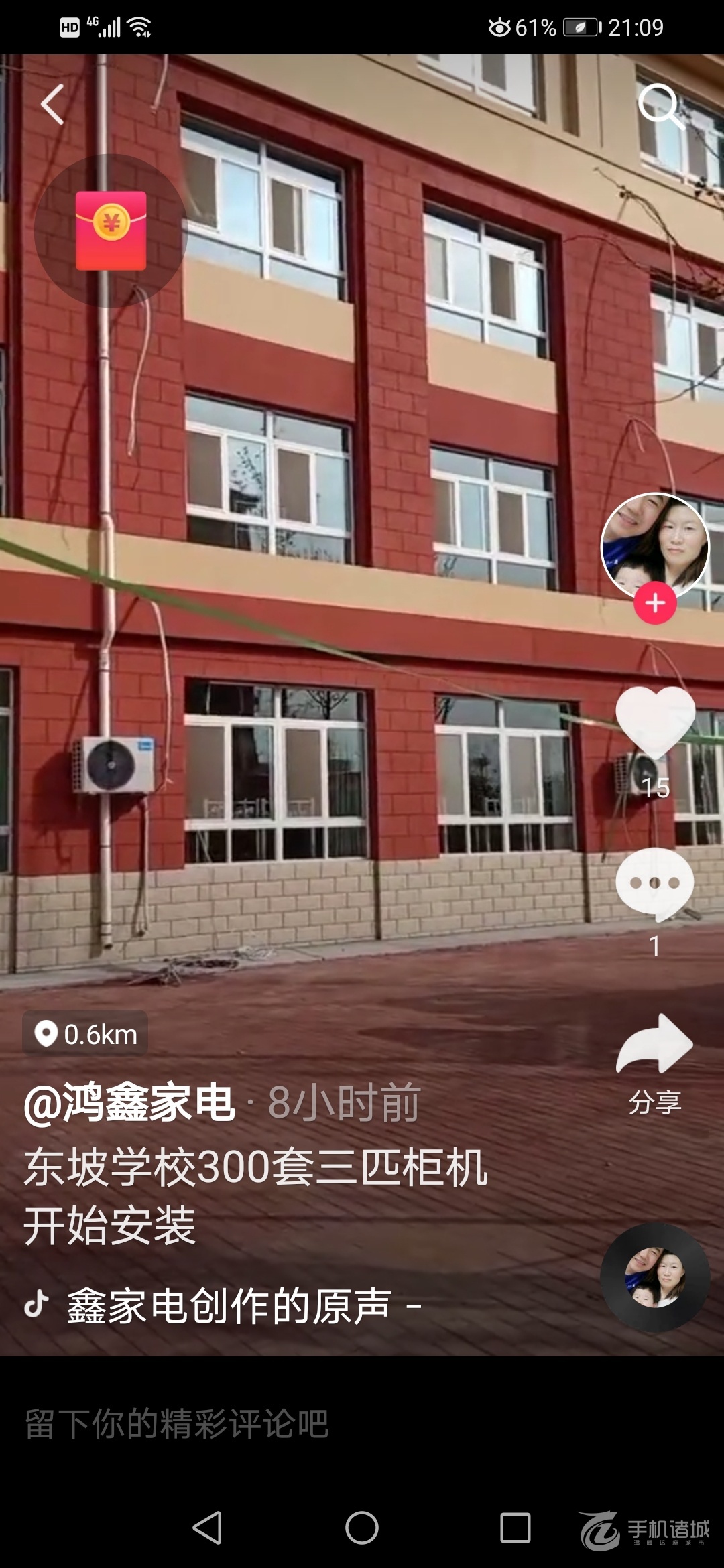This screenshot has height=1568, width=724.
Task: Open the 0.6km location tag
Action: (86, 1034)
